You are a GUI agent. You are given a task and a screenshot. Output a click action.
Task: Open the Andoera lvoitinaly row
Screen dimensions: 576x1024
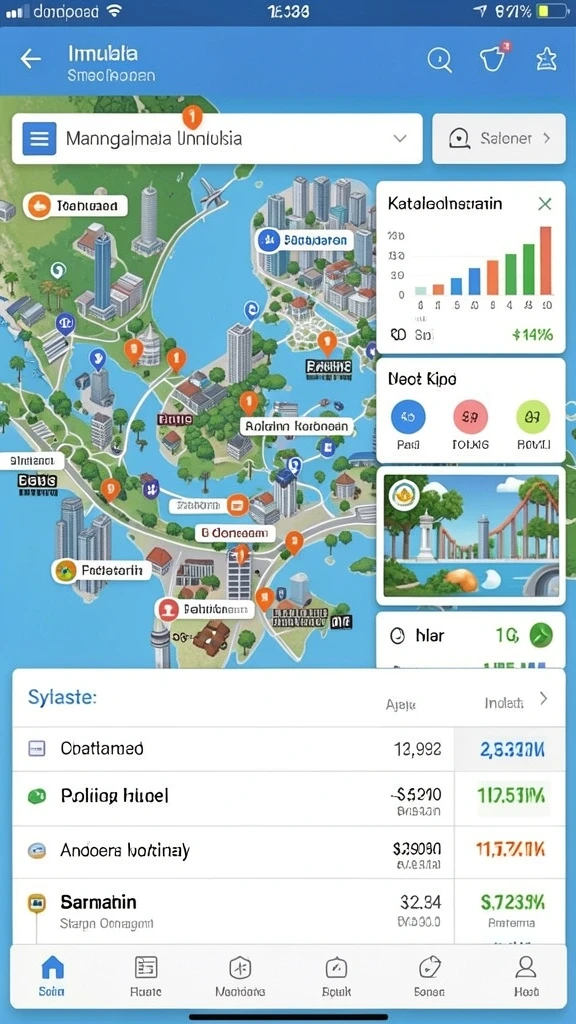point(289,852)
